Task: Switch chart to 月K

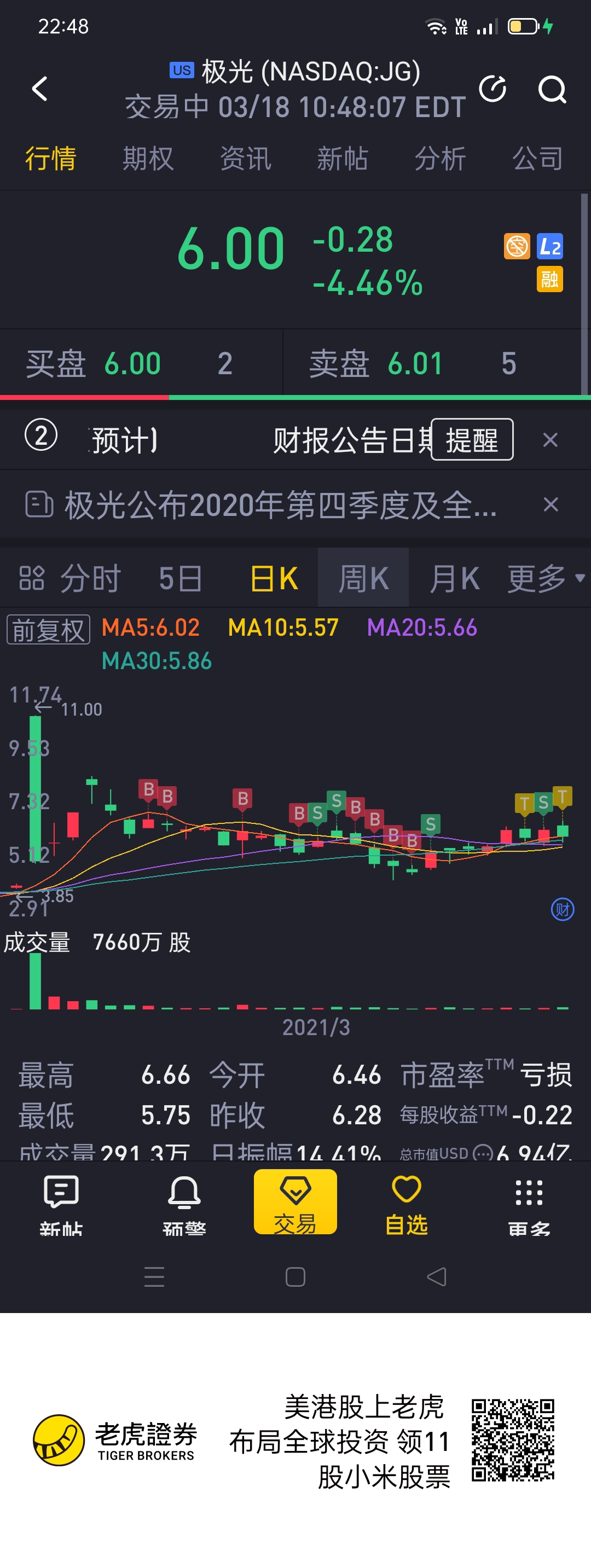Action: [x=454, y=578]
